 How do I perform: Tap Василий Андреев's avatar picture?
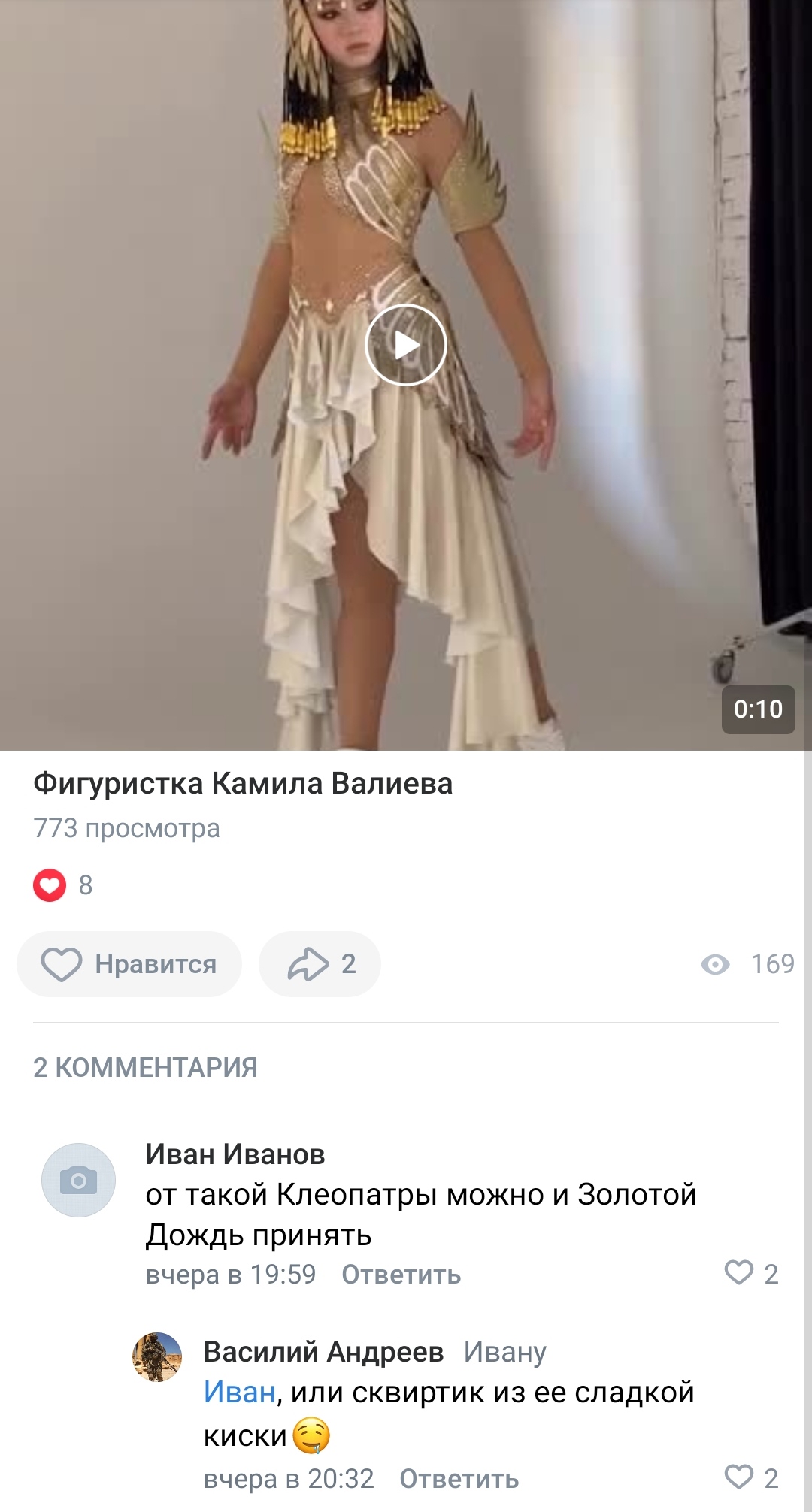click(157, 1357)
